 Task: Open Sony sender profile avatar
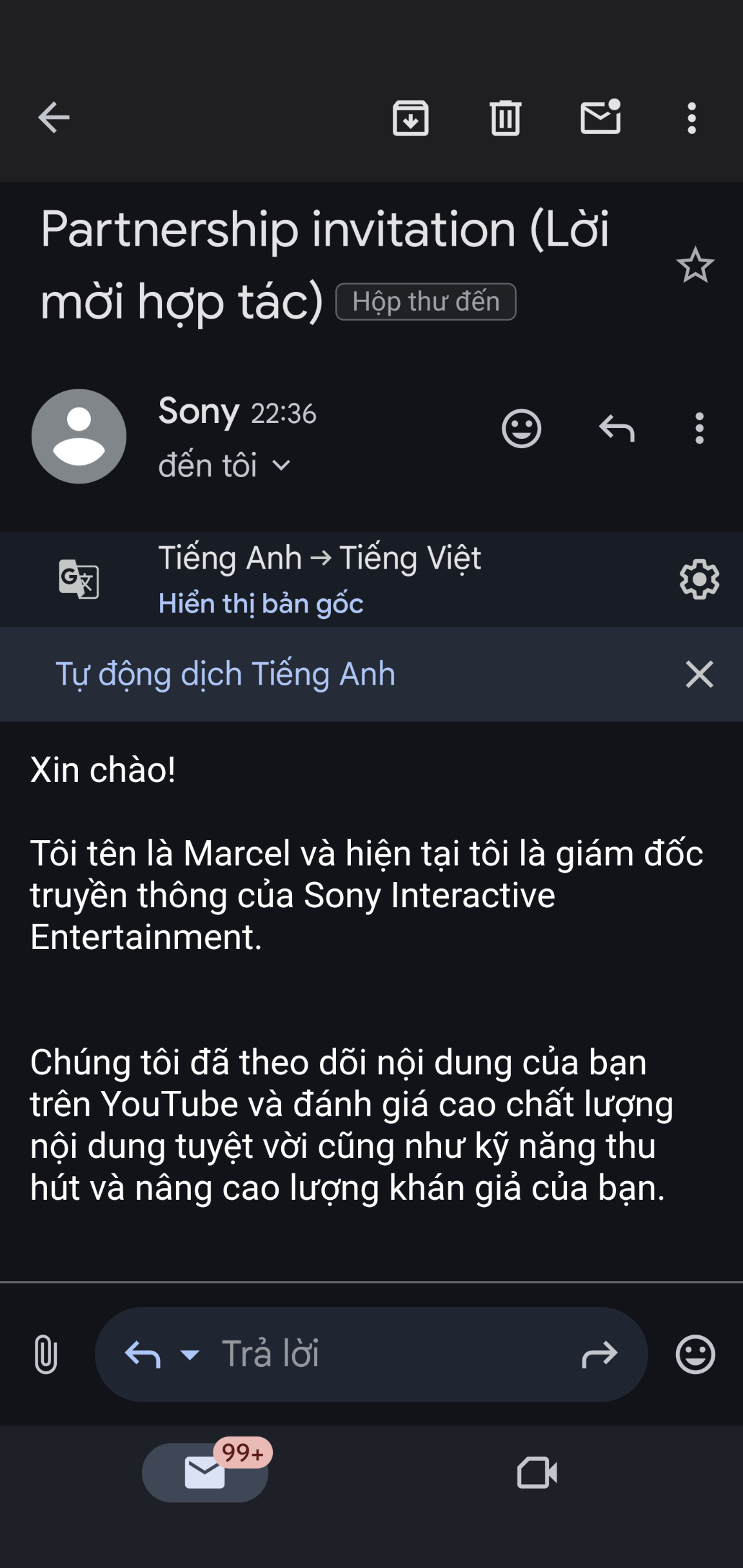[x=79, y=436]
